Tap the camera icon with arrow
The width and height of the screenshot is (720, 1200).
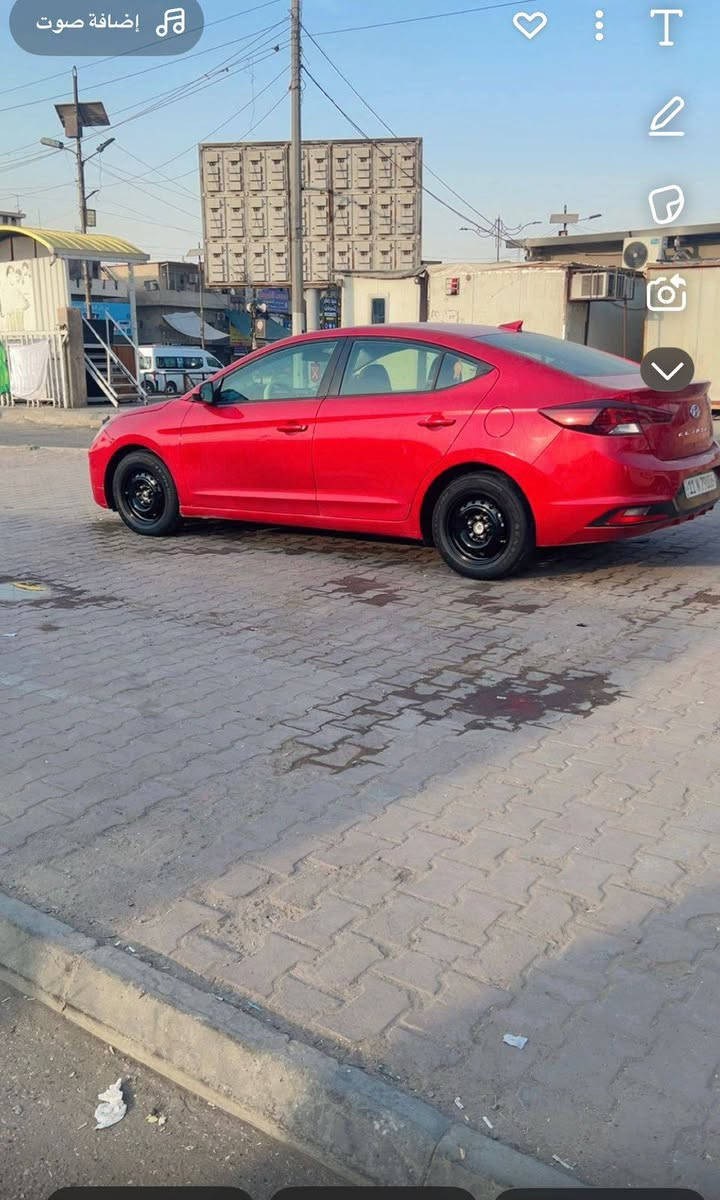[x=666, y=292]
